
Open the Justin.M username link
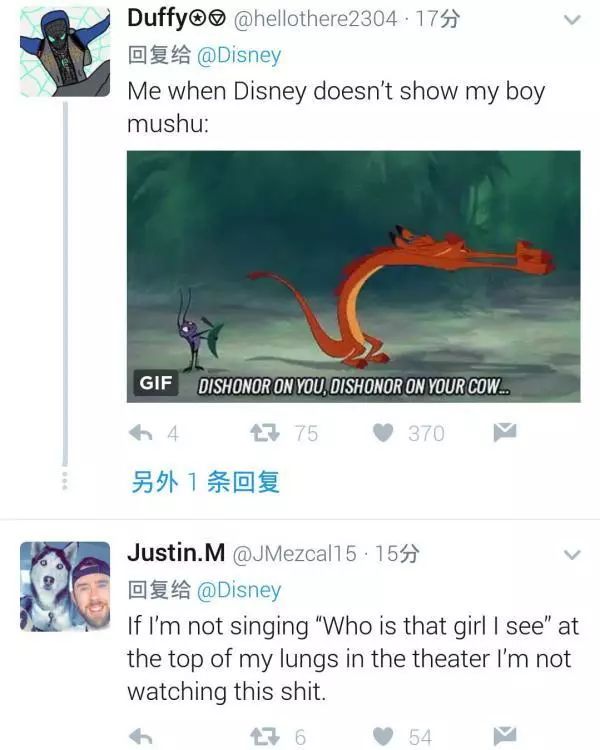[x=176, y=553]
